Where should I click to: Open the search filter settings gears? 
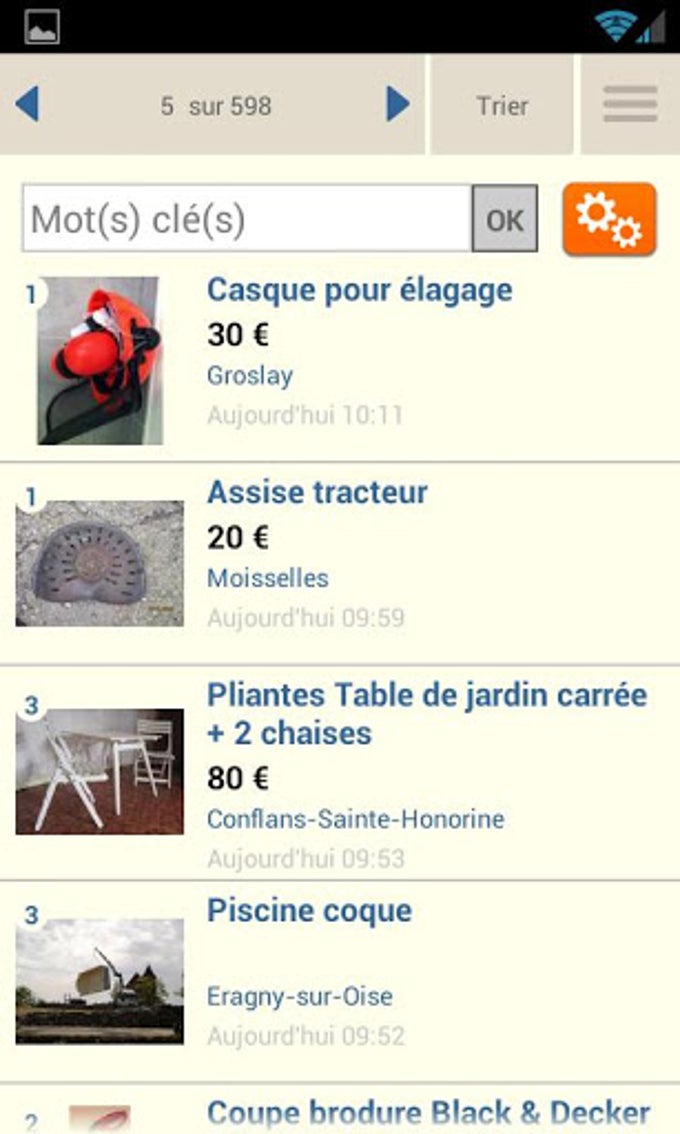pos(610,219)
